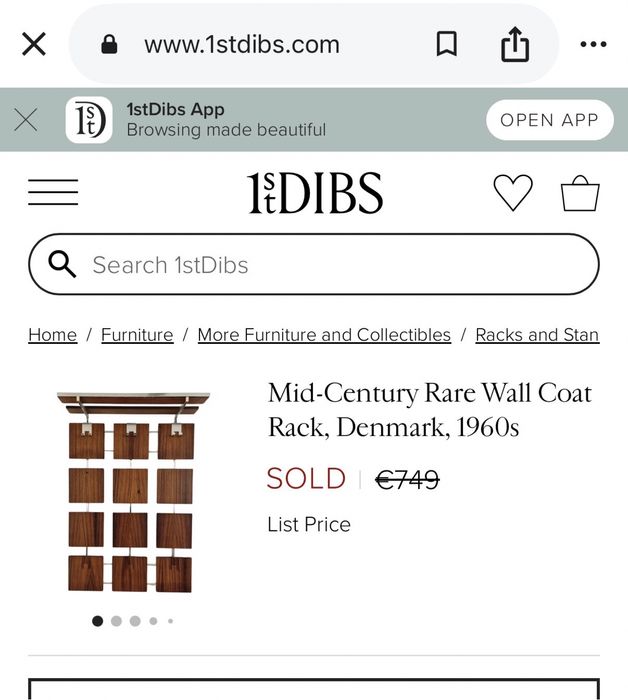View the wall coat rack photo
Image resolution: width=628 pixels, height=700 pixels.
132,492
